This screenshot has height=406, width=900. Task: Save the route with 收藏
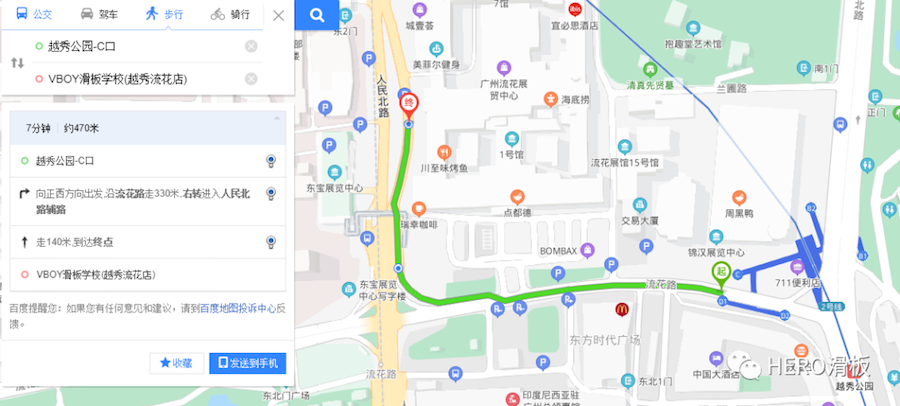coord(176,362)
